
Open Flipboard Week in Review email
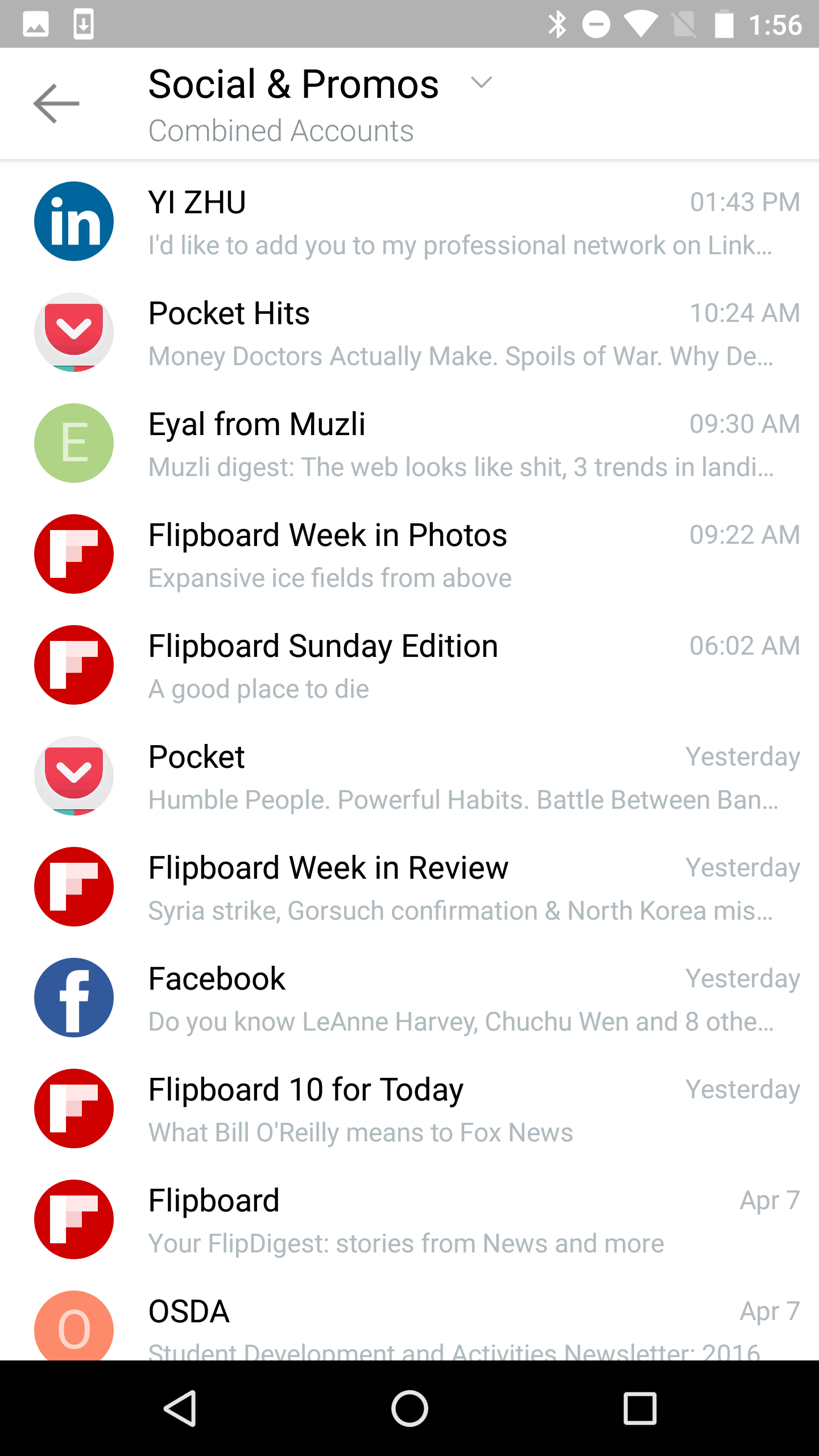coord(409,887)
